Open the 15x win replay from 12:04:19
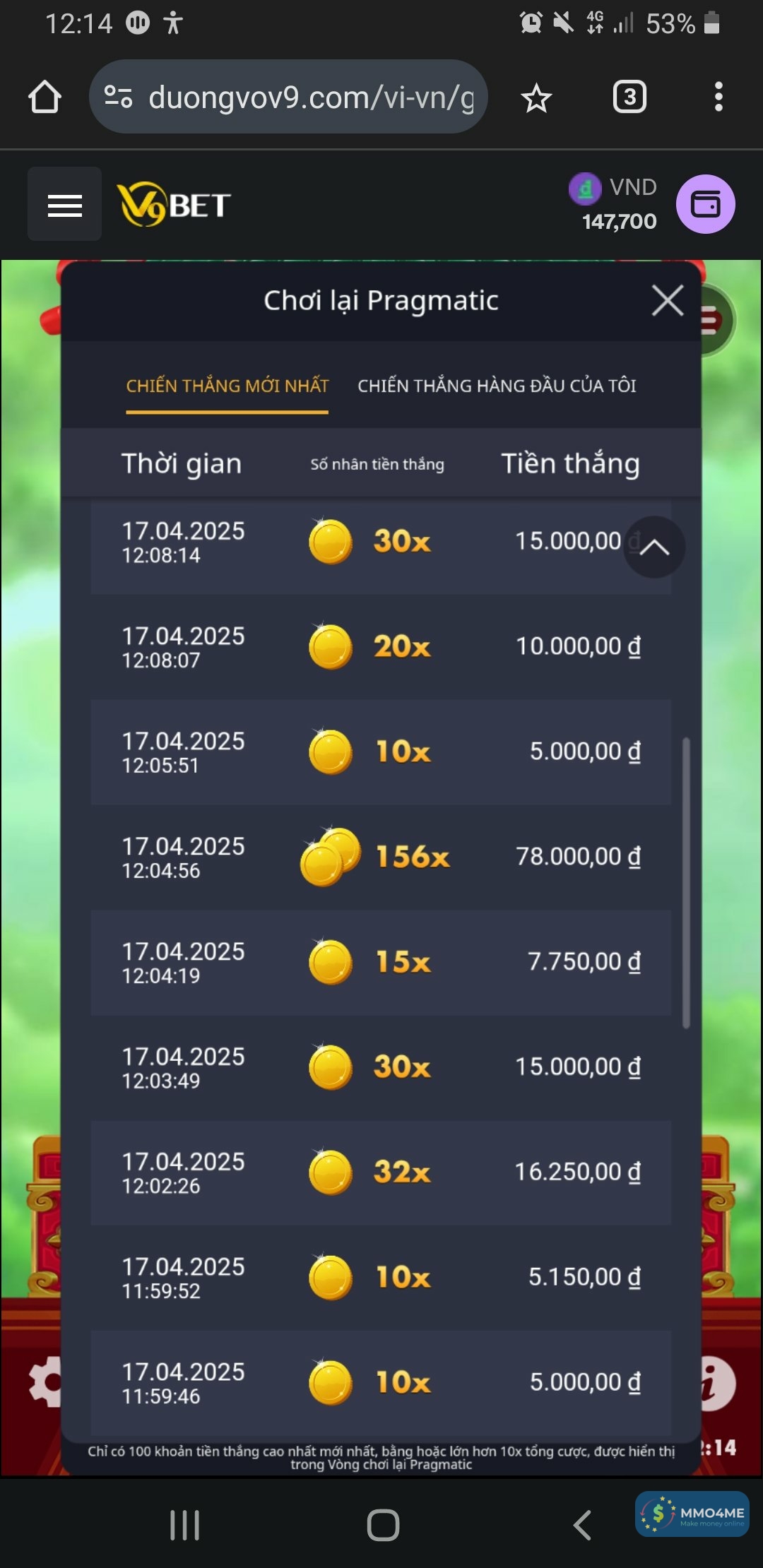Screen dimensions: 763x1568 [x=380, y=962]
